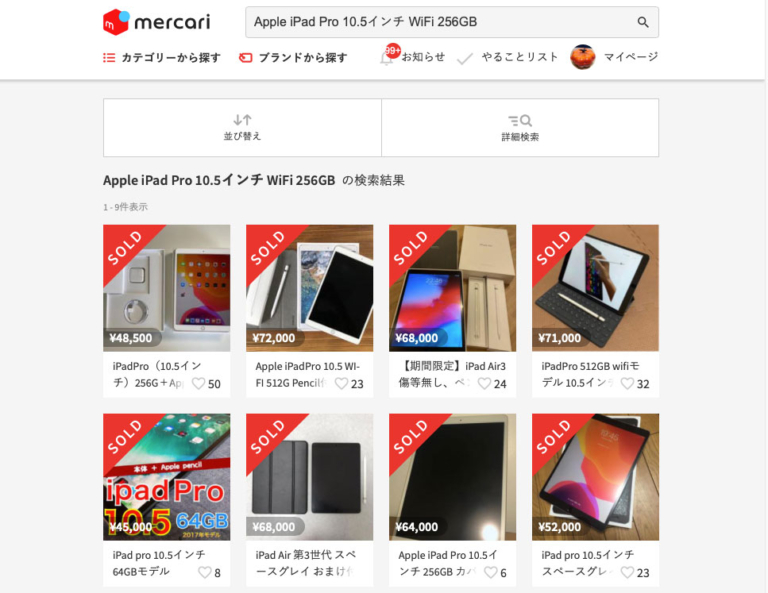Open the ¥48,500 iPadPro 256G listing
This screenshot has width=768, height=593.
click(167, 288)
